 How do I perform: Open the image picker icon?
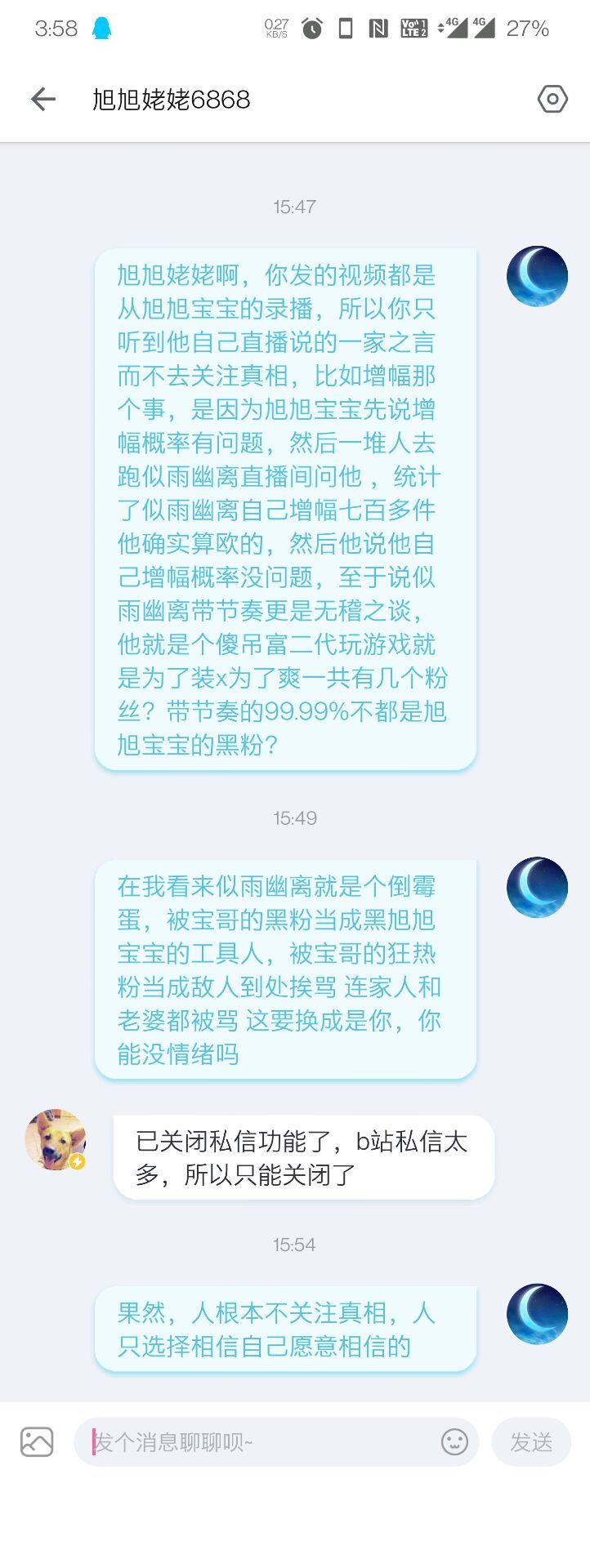(37, 1441)
